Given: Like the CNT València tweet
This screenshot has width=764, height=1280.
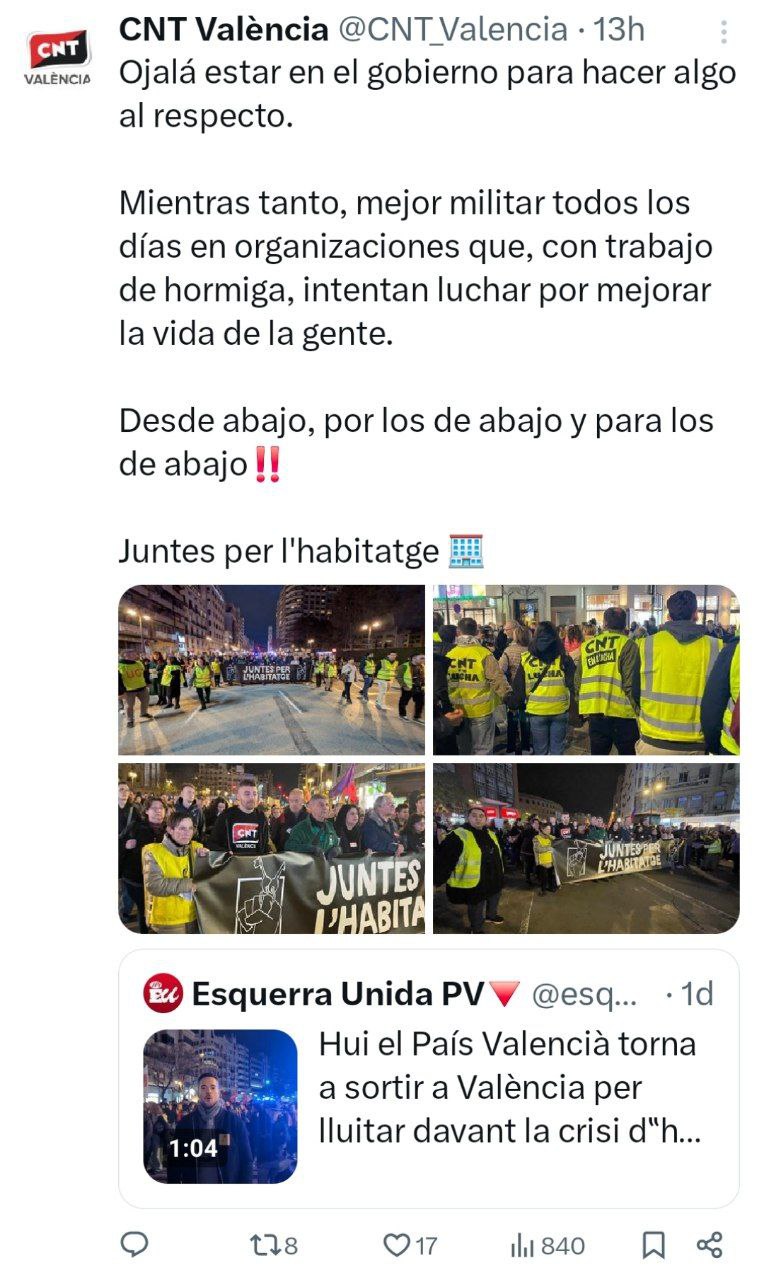Looking at the screenshot, I should tap(411, 1244).
